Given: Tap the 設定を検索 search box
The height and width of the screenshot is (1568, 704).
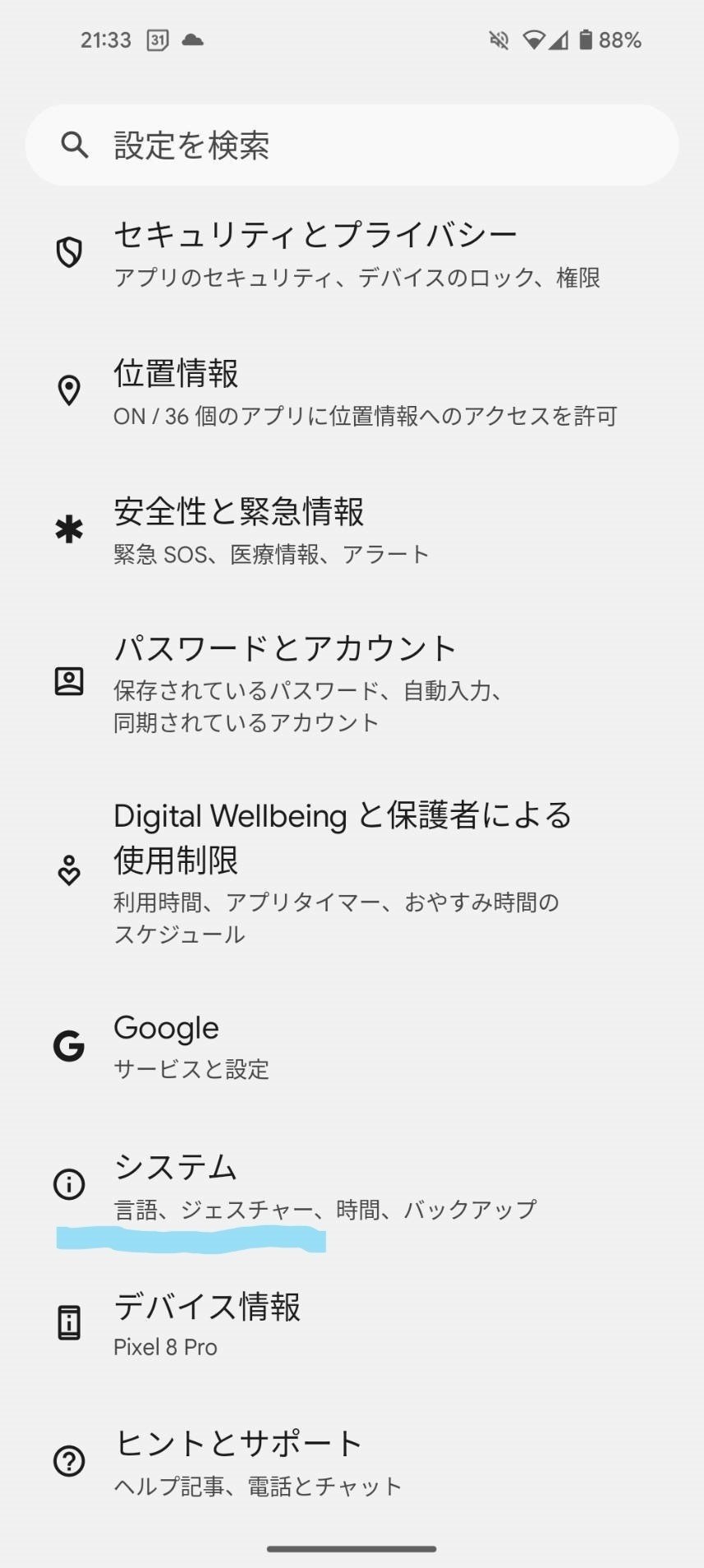Looking at the screenshot, I should (352, 145).
